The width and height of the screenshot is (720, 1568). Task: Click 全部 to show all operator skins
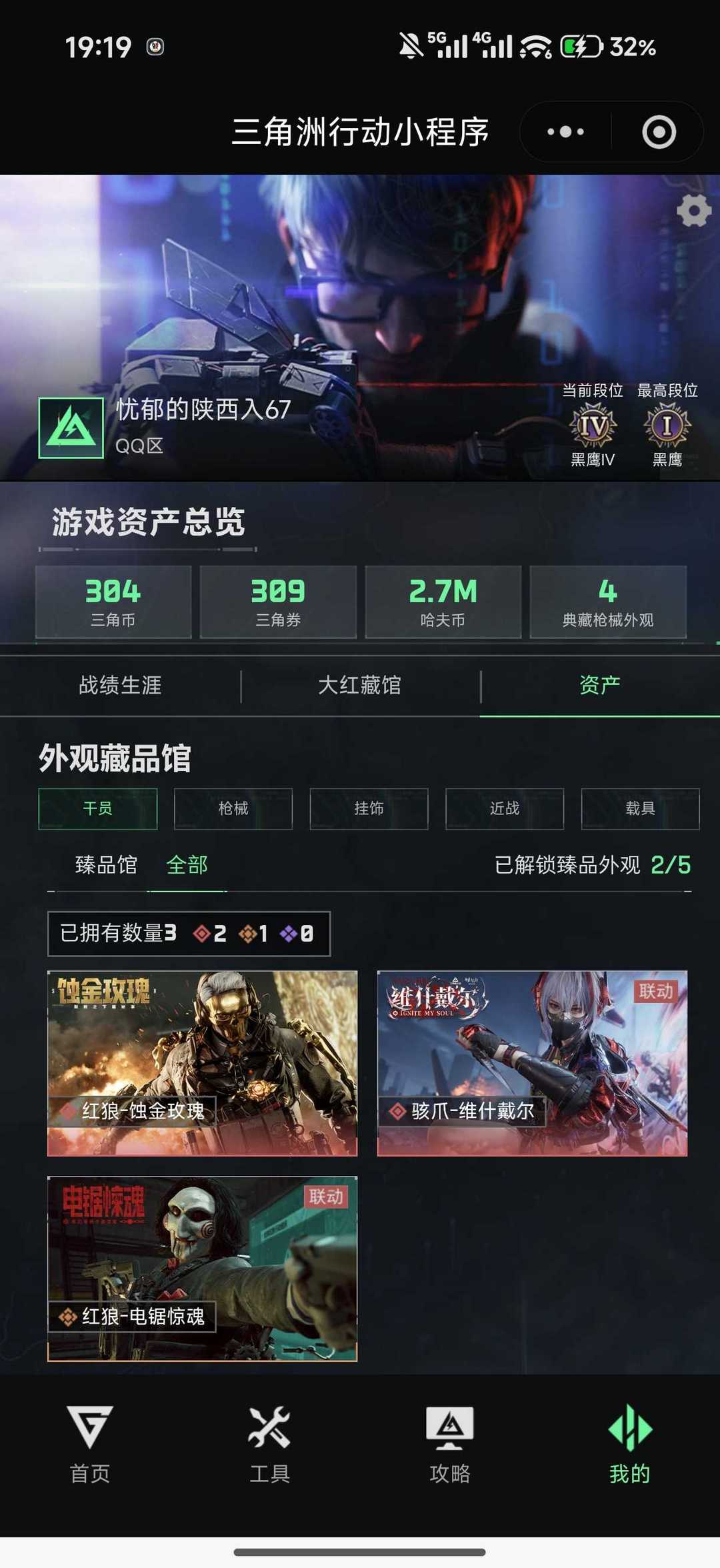[189, 864]
